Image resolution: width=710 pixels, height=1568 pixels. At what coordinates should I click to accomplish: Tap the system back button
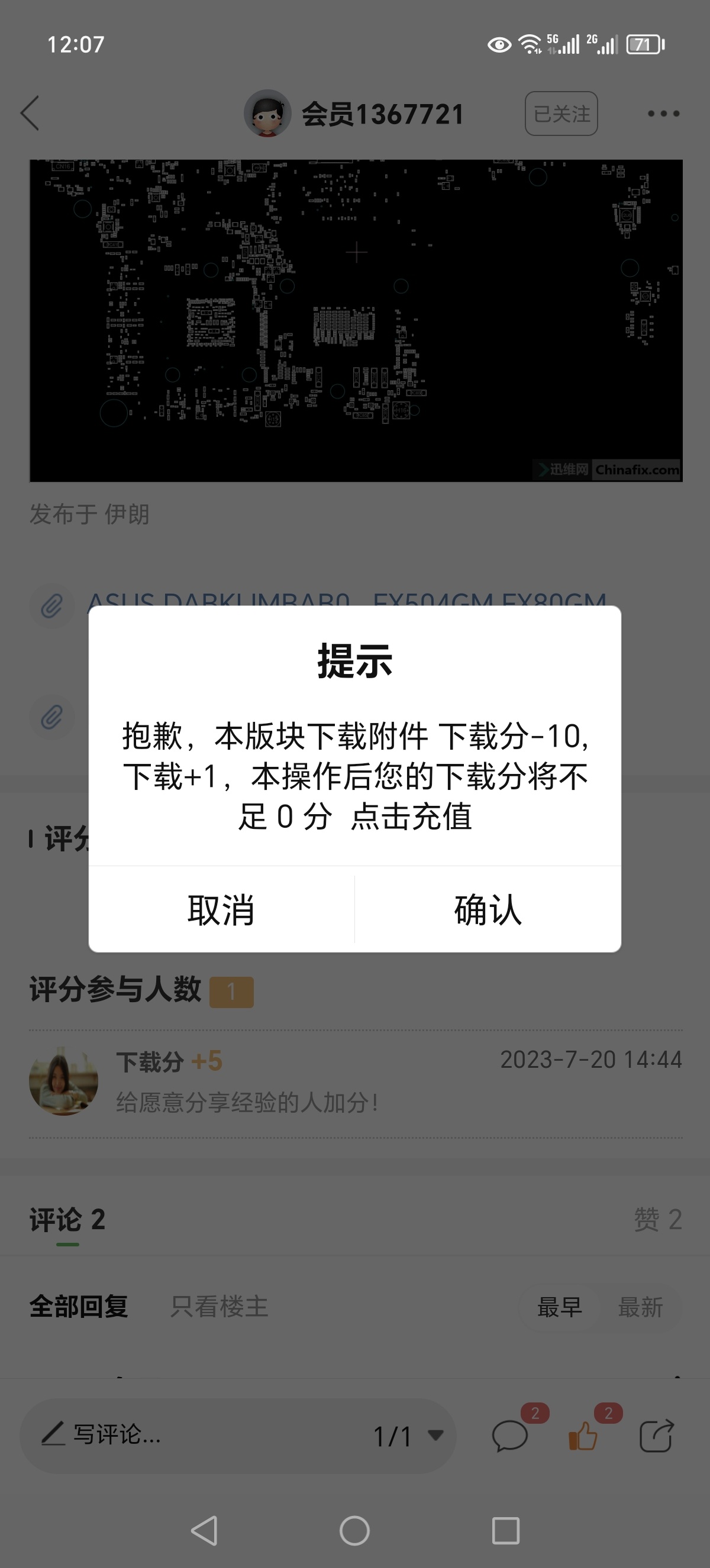click(x=205, y=1530)
